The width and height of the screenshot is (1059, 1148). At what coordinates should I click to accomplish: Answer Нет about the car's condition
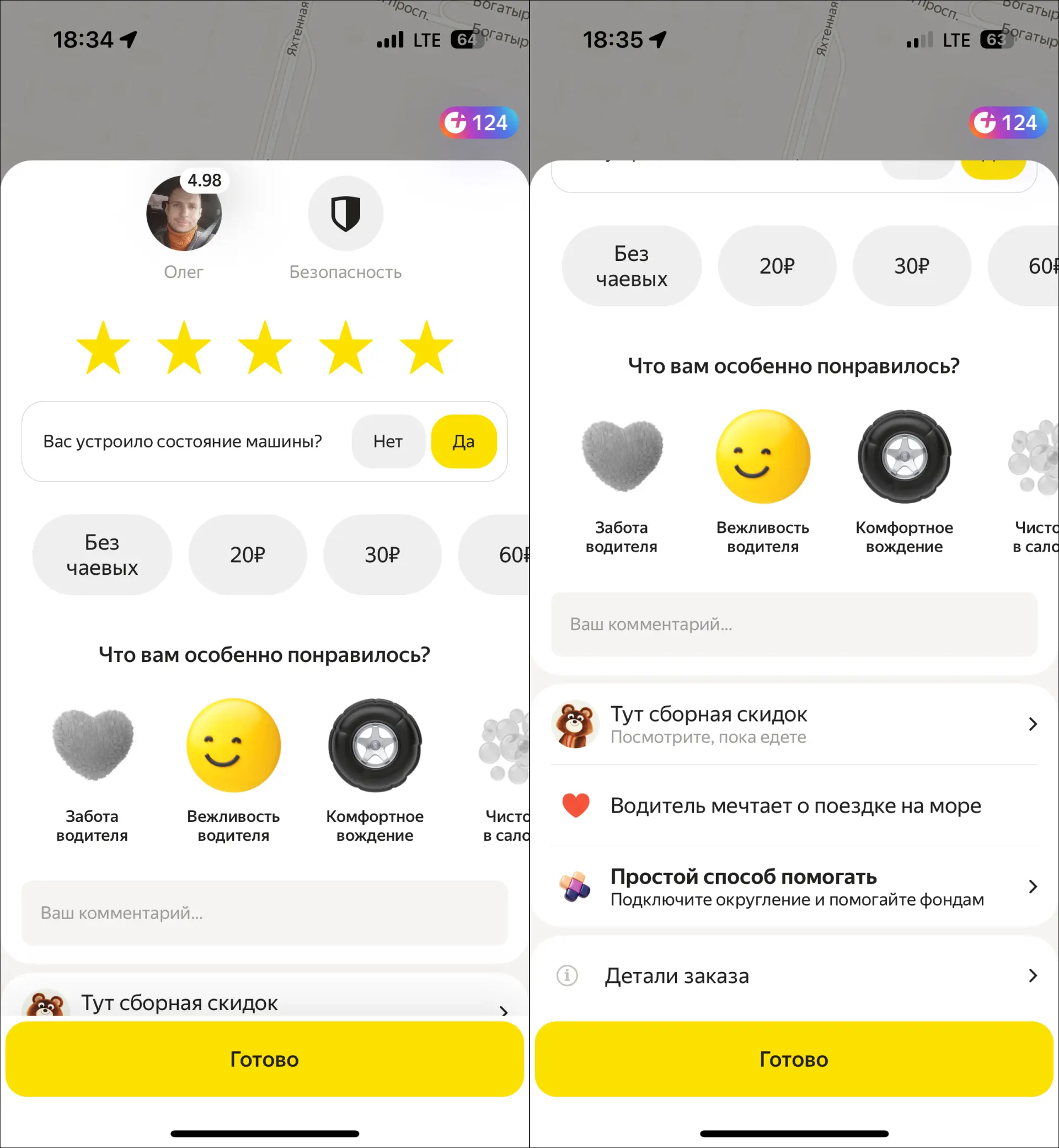coord(388,441)
